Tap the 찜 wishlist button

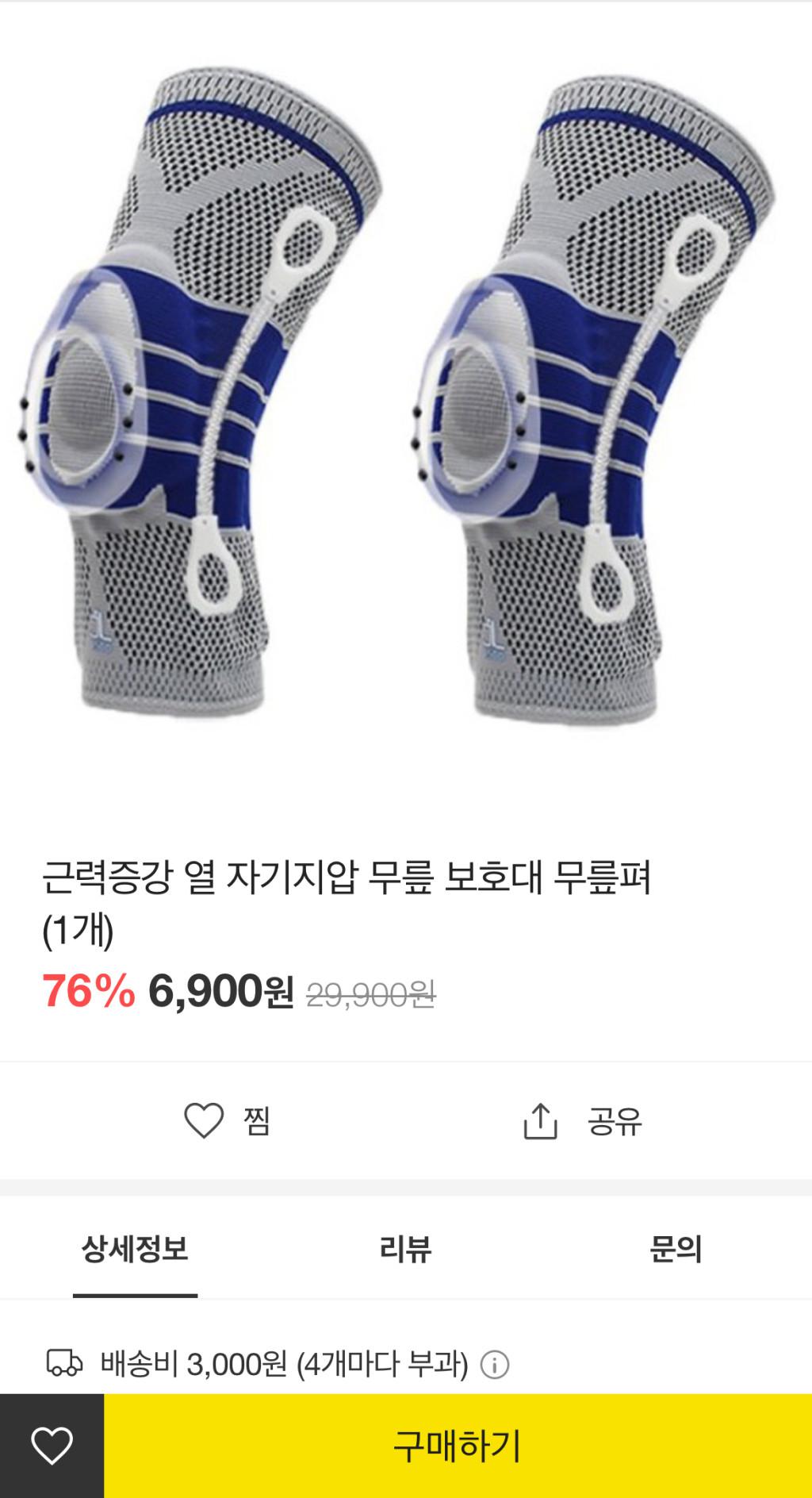click(x=228, y=1120)
